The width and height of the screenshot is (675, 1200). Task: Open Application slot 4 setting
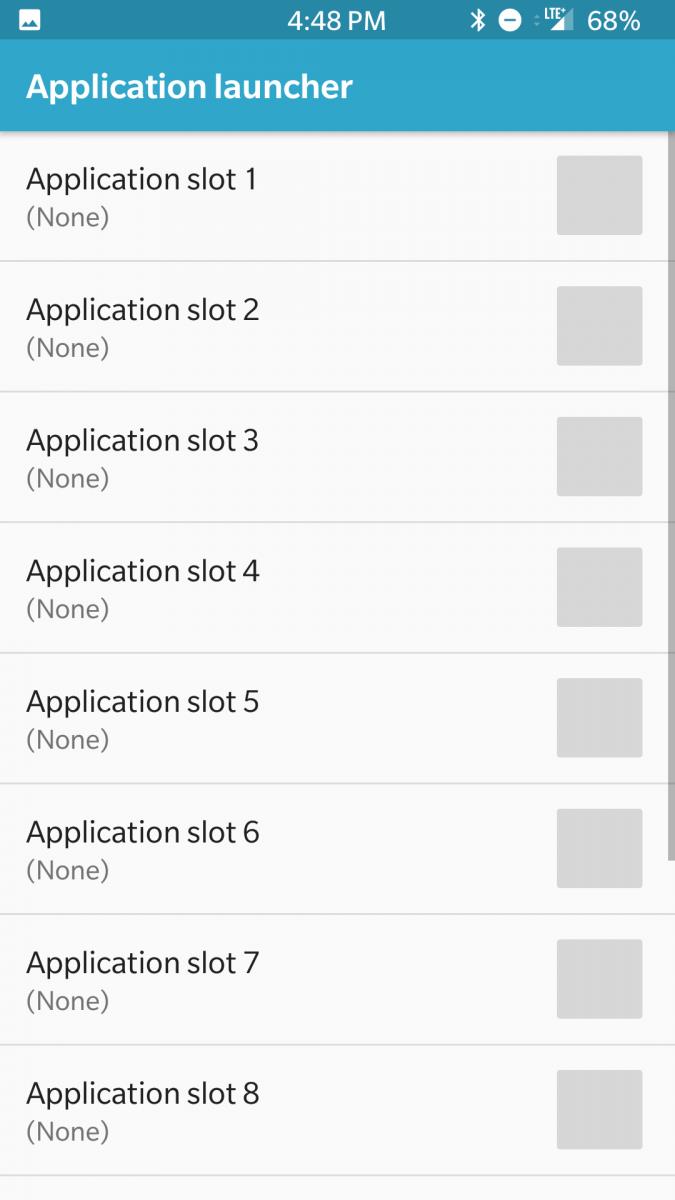click(x=337, y=588)
